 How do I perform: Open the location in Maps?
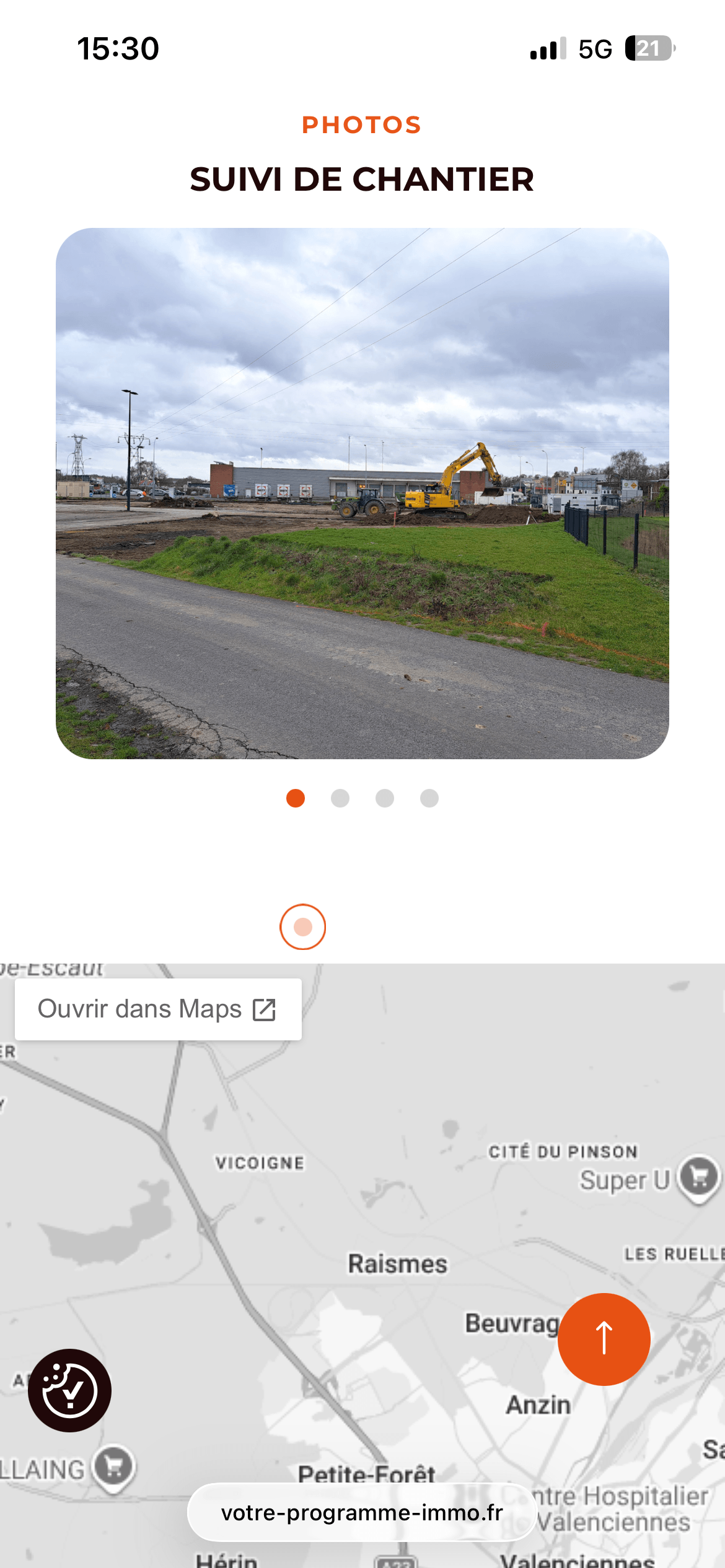pyautogui.click(x=158, y=1009)
